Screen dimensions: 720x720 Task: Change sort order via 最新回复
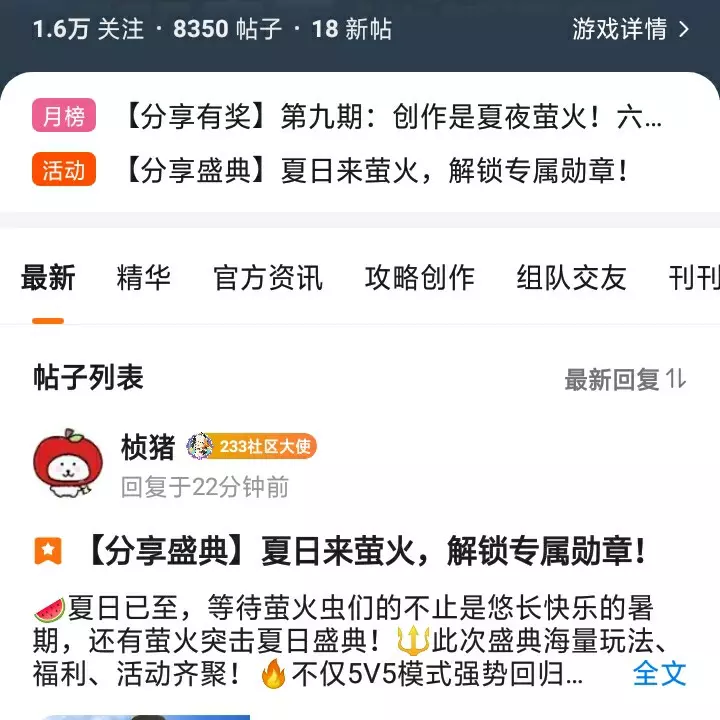tap(625, 379)
